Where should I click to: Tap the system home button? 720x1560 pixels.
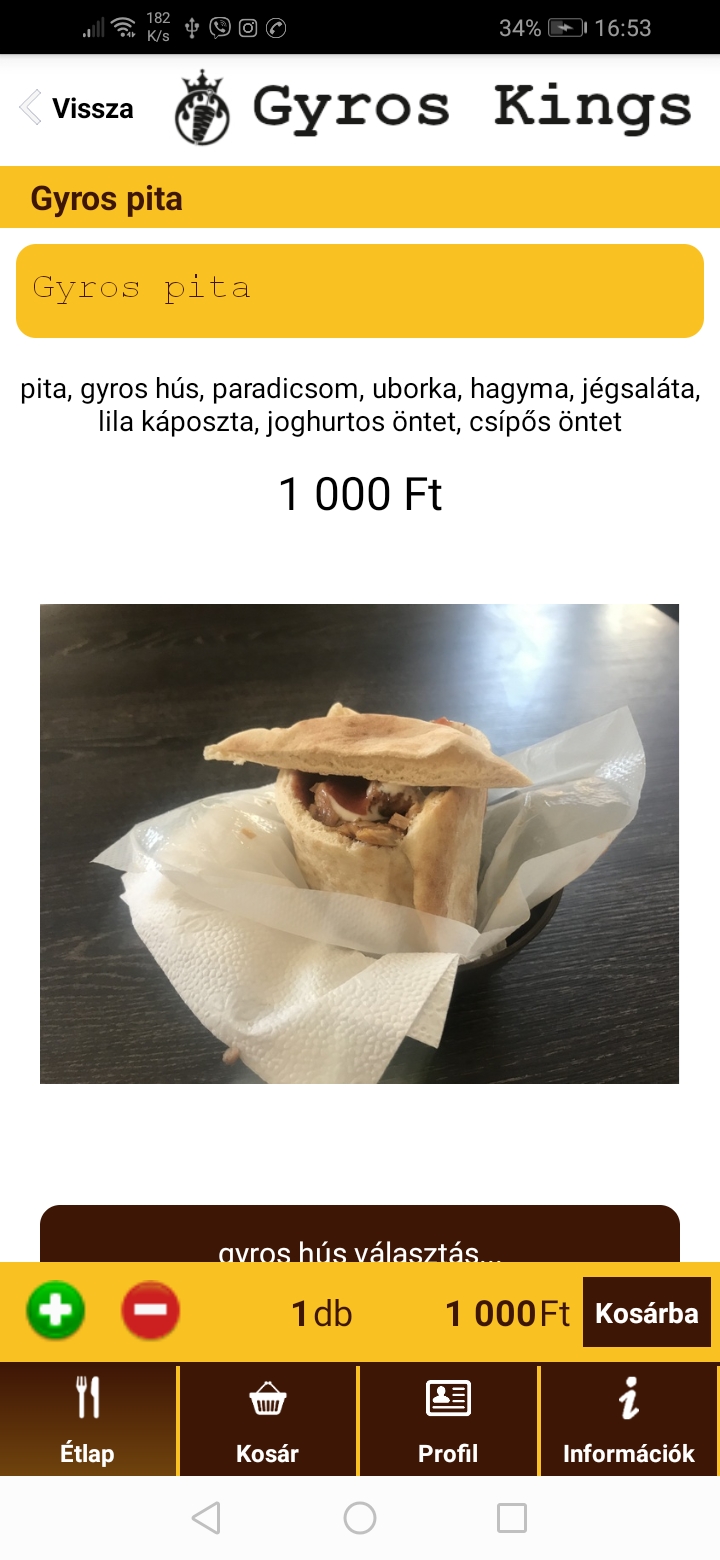[x=360, y=1518]
